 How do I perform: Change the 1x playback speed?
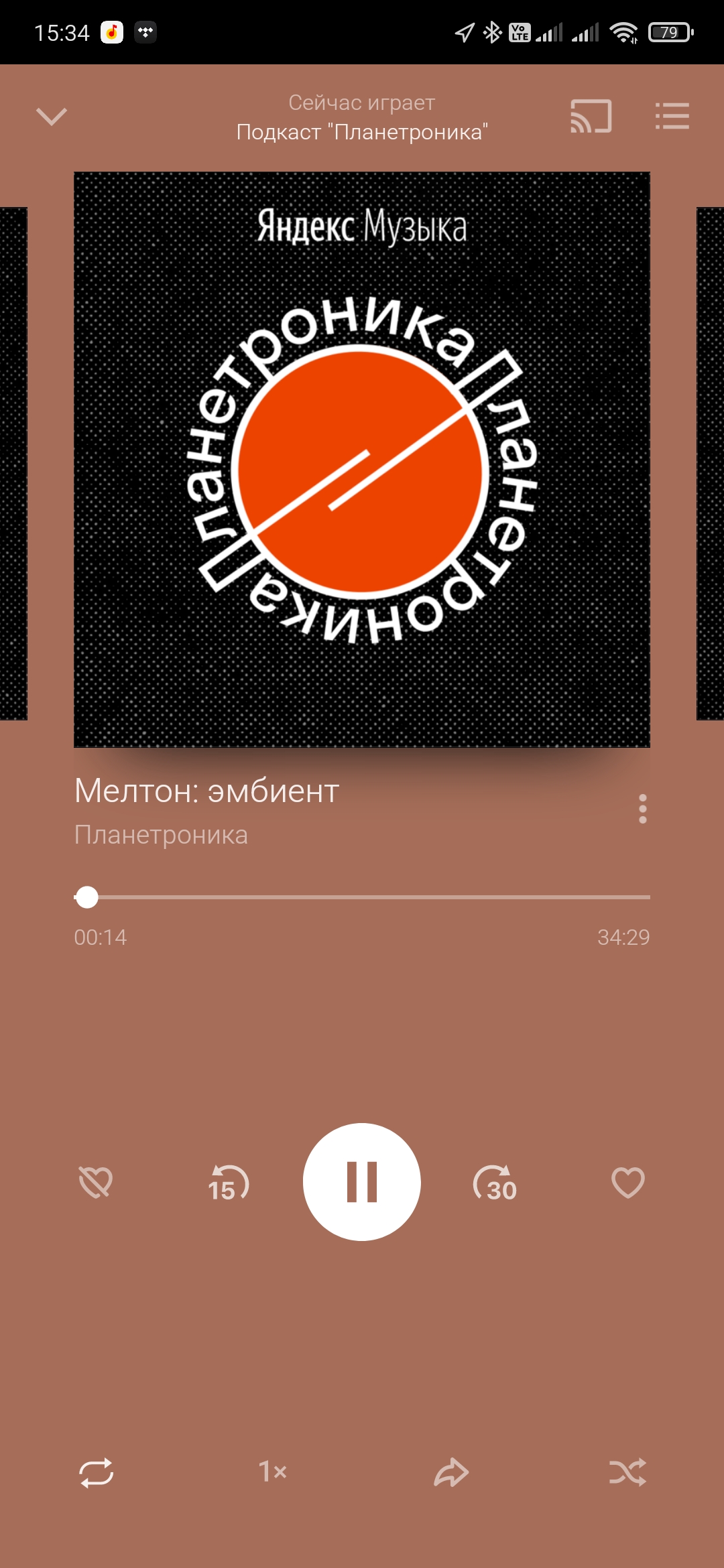coord(273,1472)
